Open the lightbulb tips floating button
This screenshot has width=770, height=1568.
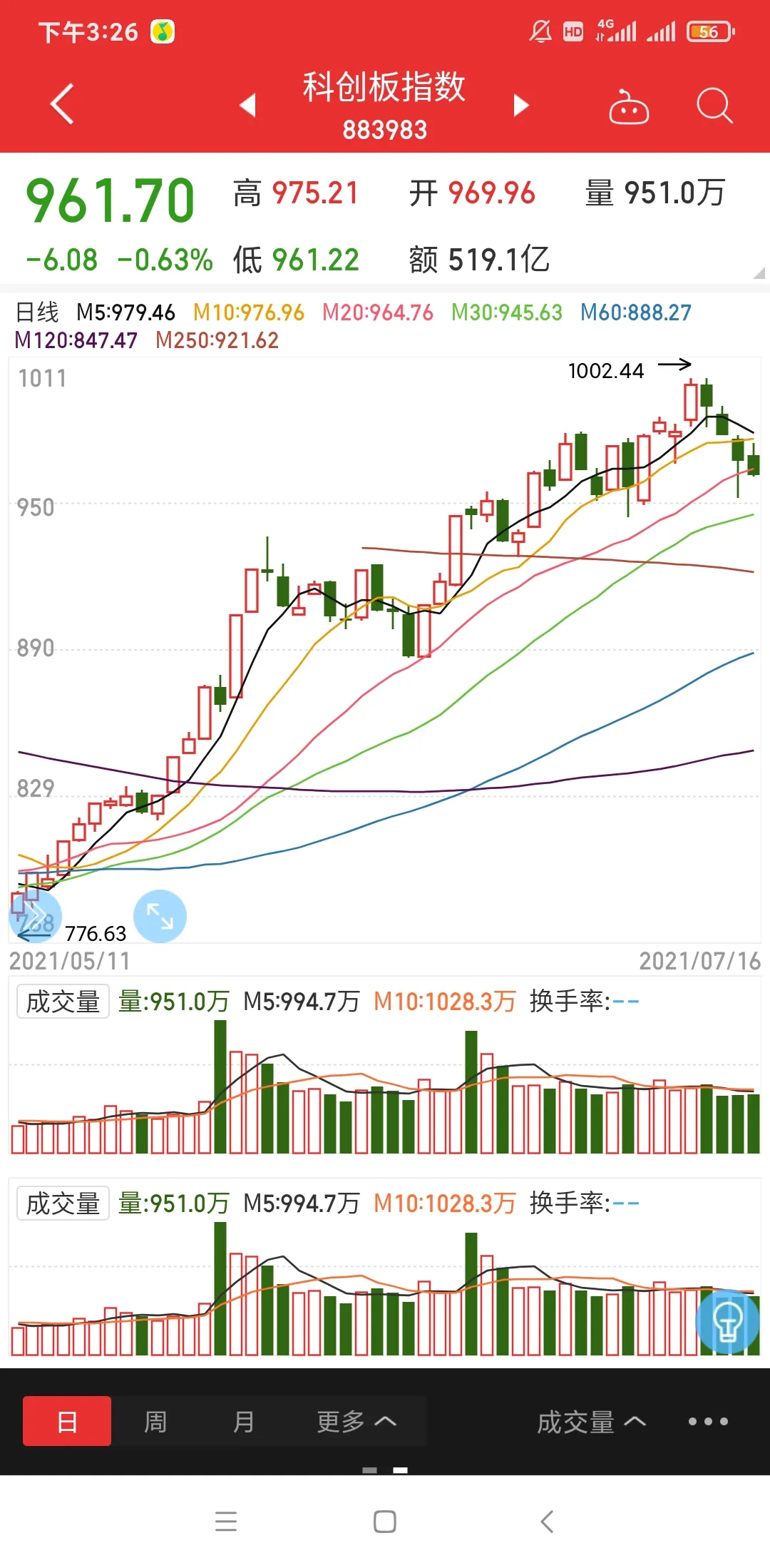click(727, 1322)
